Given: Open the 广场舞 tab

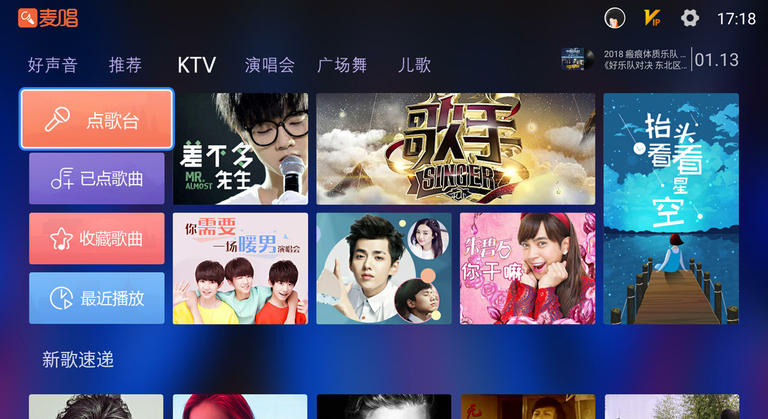Looking at the screenshot, I should pos(342,65).
